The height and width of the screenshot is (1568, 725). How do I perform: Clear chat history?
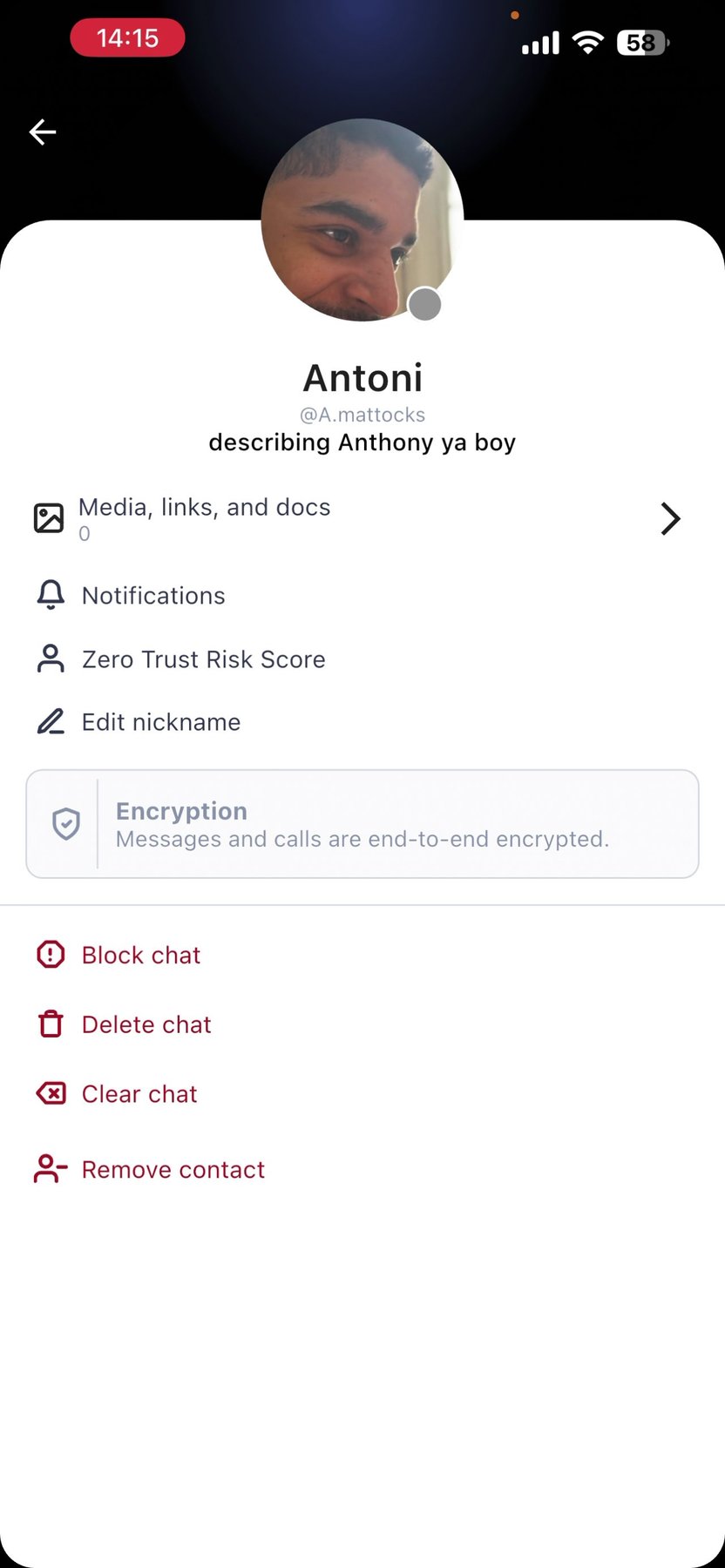(139, 1094)
